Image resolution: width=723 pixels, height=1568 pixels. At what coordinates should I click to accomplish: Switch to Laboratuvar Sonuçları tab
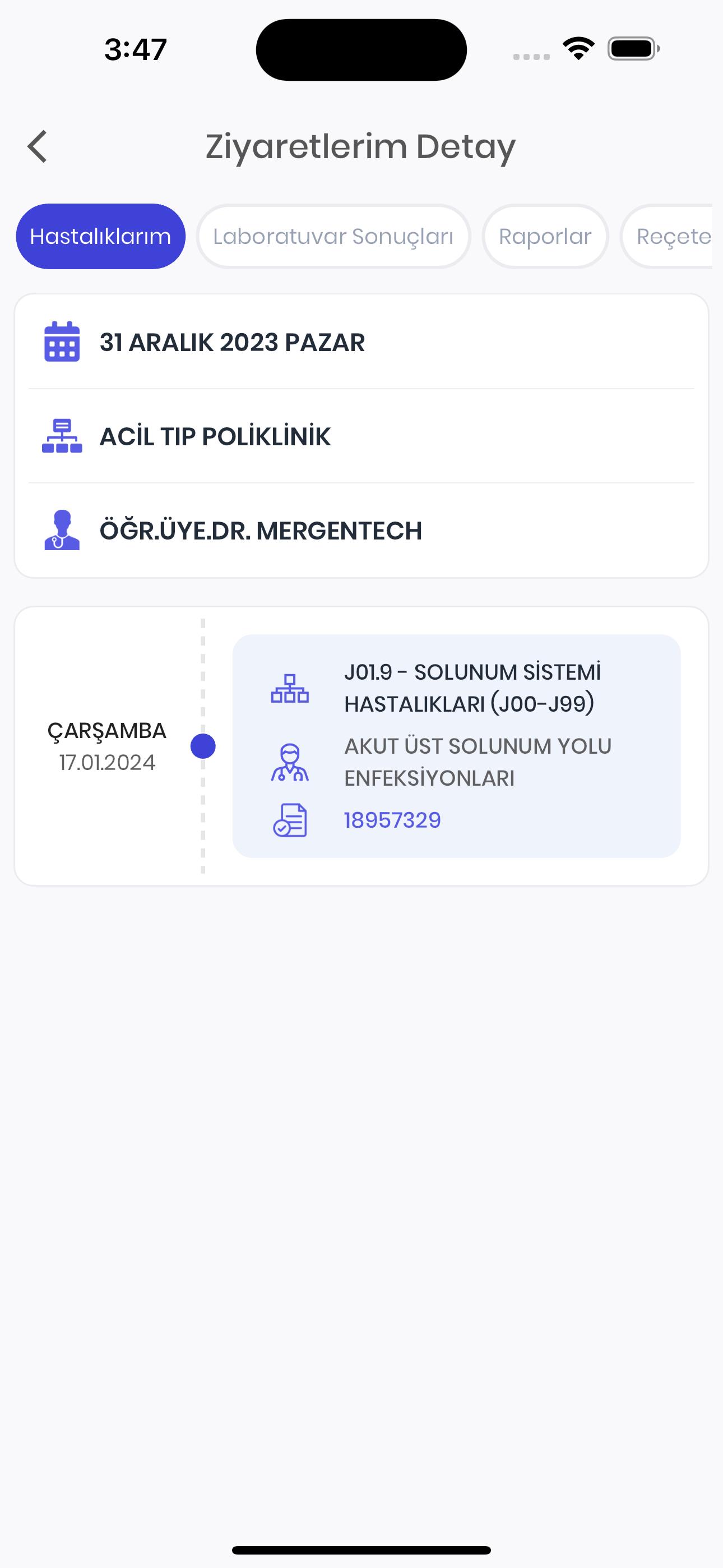click(333, 236)
